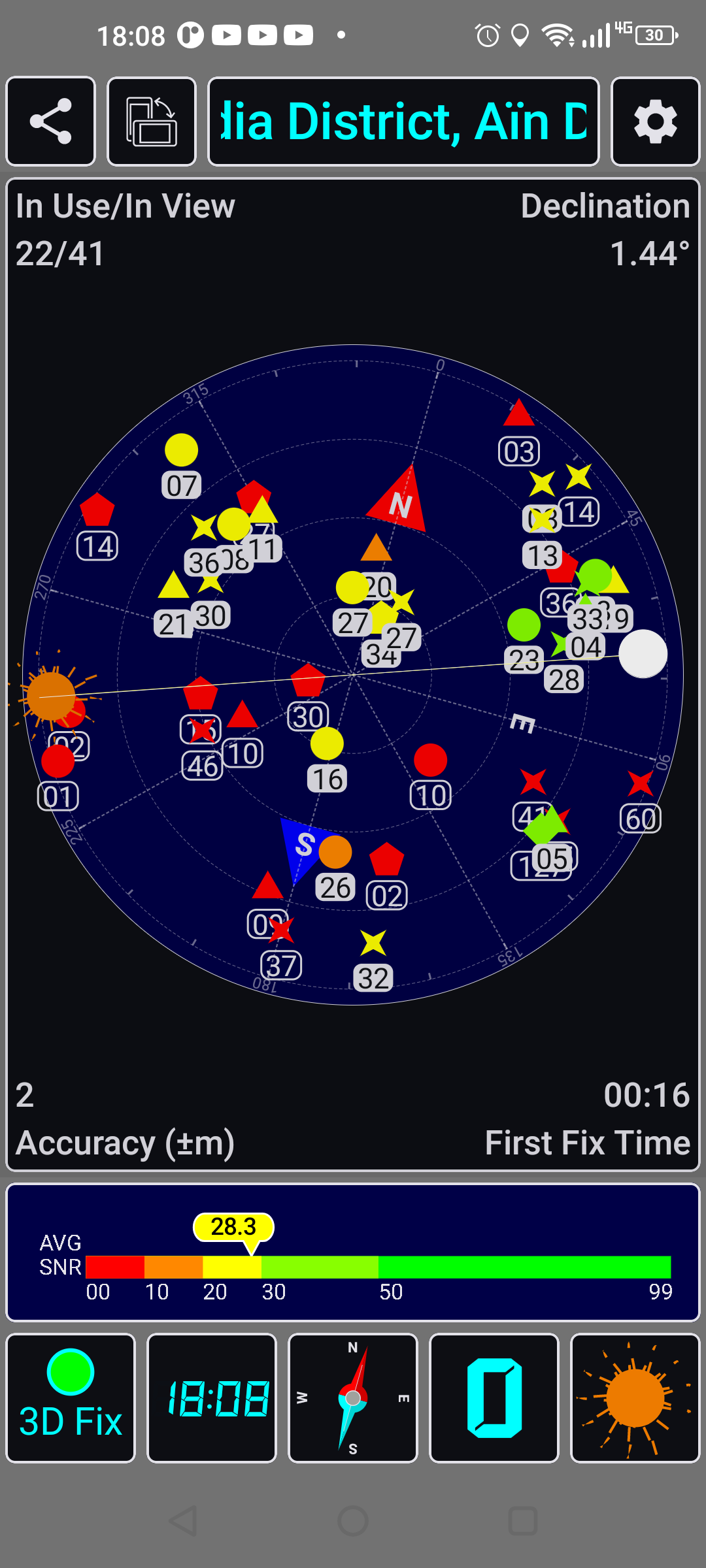706x1568 pixels.
Task: Tap the 3D Fix status tile
Action: [71, 1397]
